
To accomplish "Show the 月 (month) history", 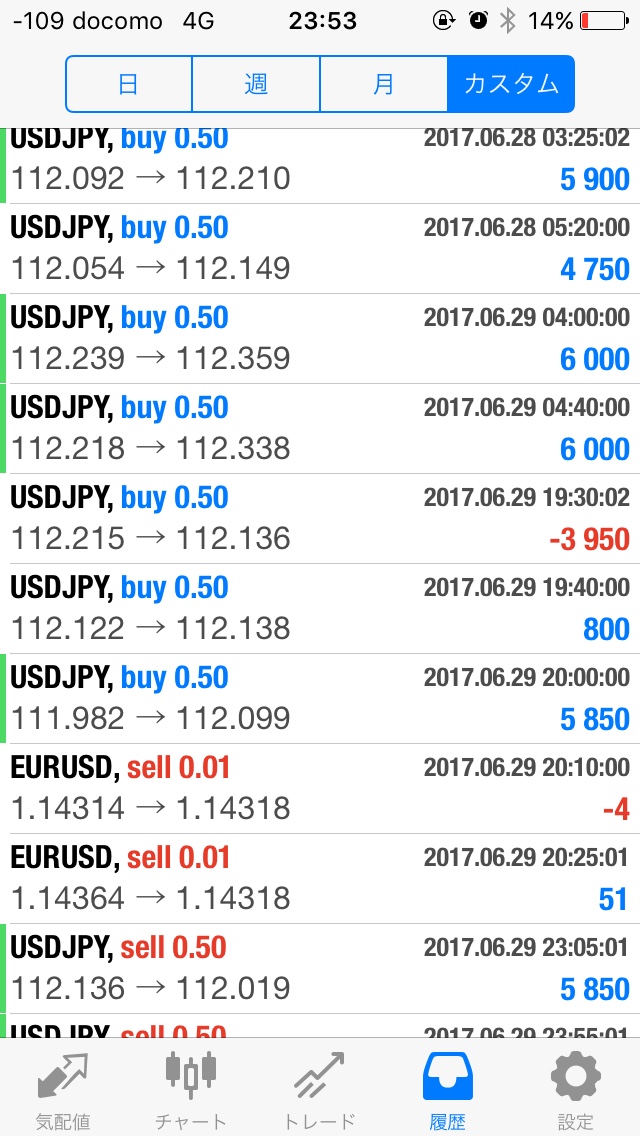I will [383, 84].
